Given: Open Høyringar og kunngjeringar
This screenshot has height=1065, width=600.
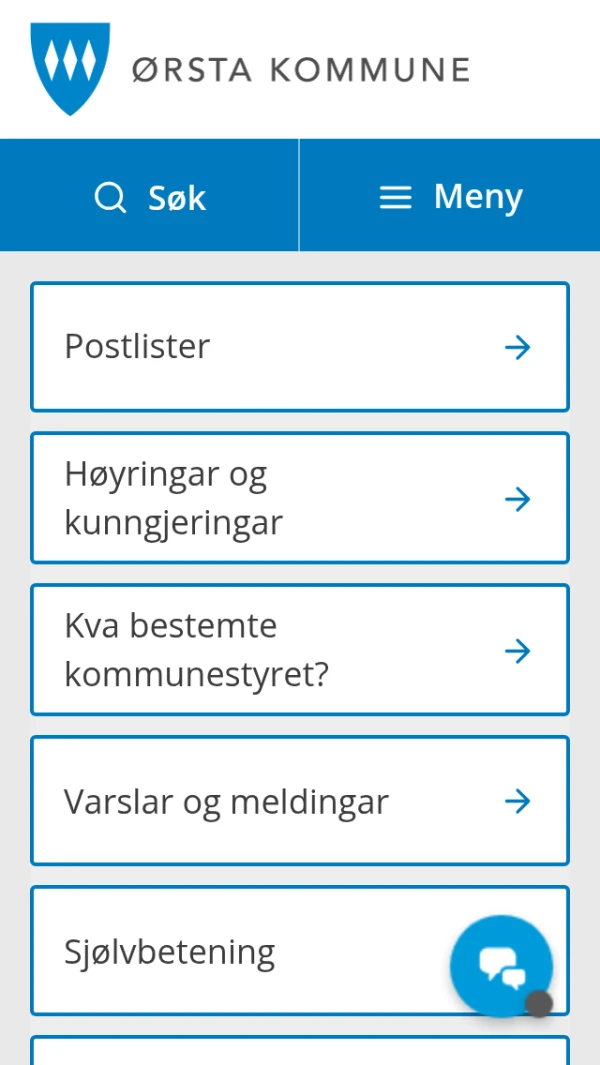Looking at the screenshot, I should point(300,498).
